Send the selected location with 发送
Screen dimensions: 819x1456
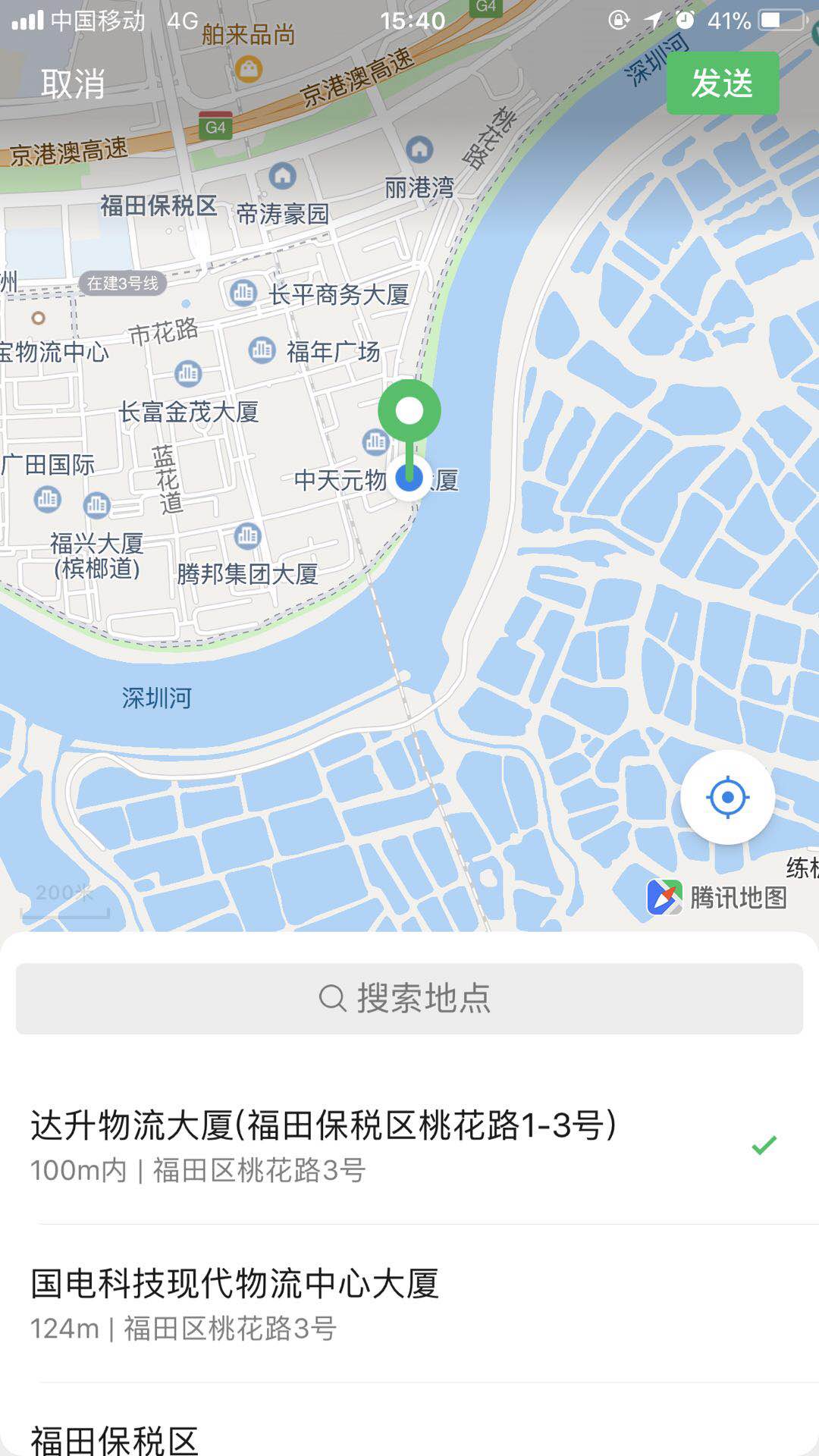coord(722,83)
